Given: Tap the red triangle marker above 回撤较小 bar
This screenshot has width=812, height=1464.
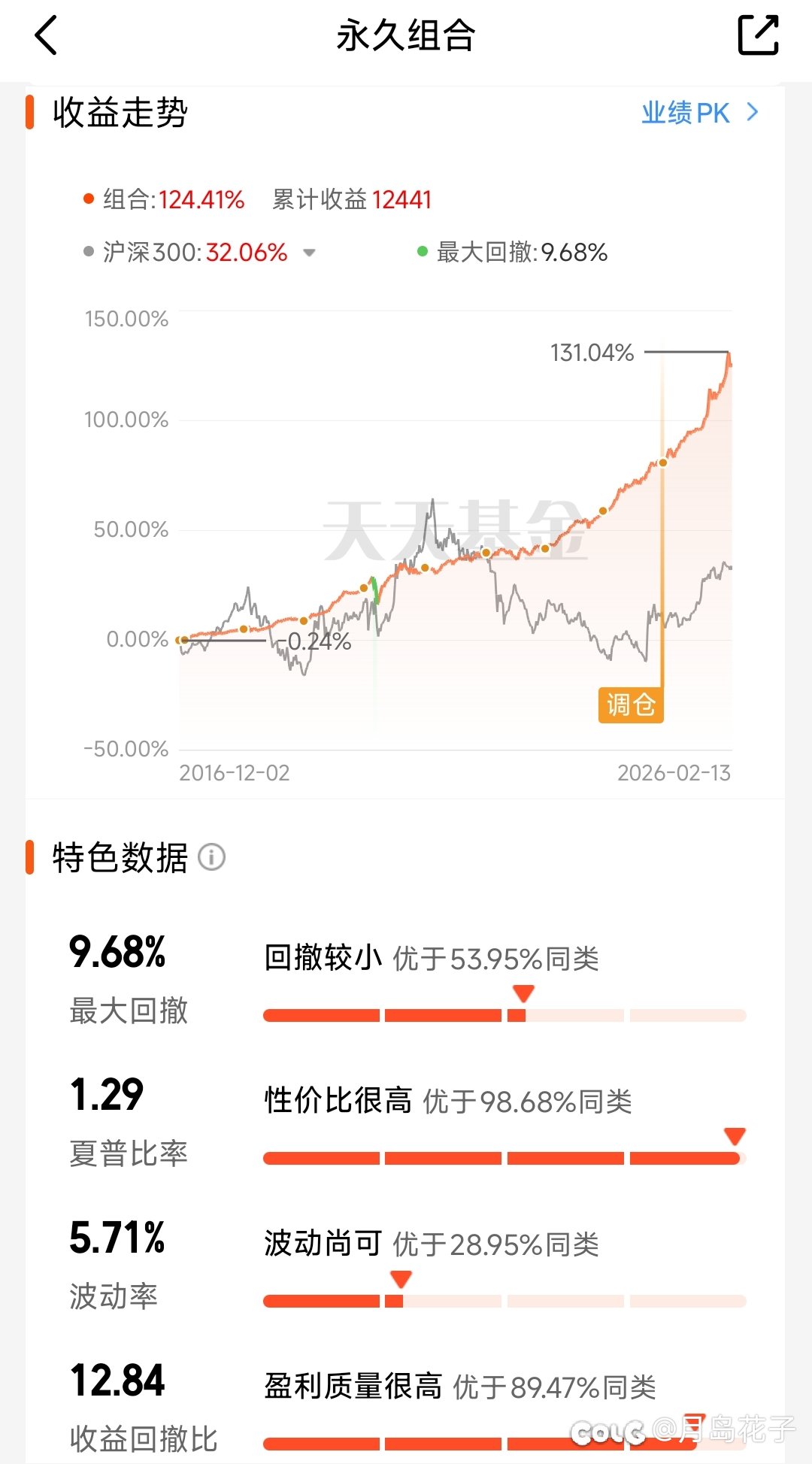Looking at the screenshot, I should coord(523,993).
